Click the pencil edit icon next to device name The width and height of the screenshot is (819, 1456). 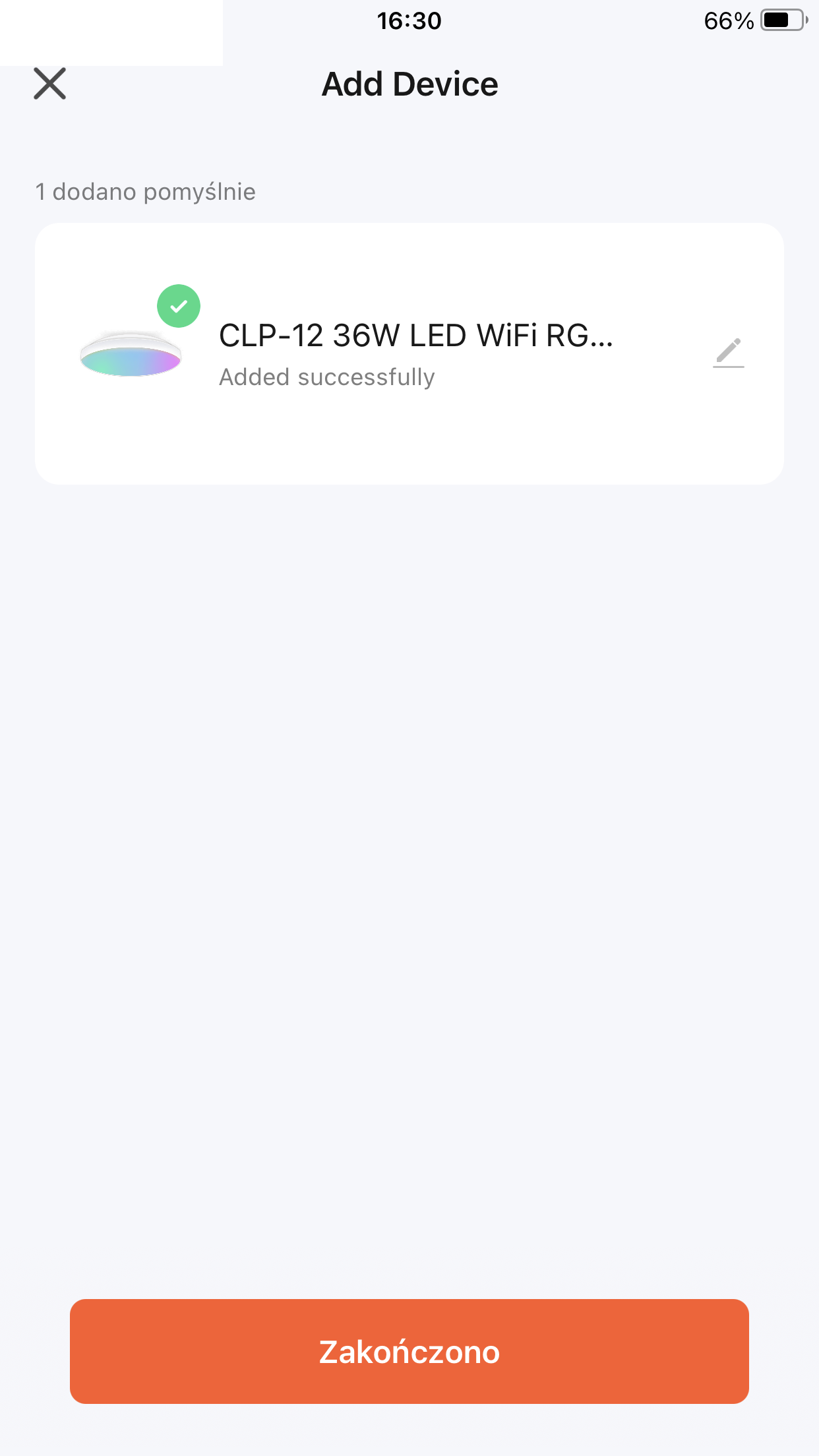coord(729,353)
